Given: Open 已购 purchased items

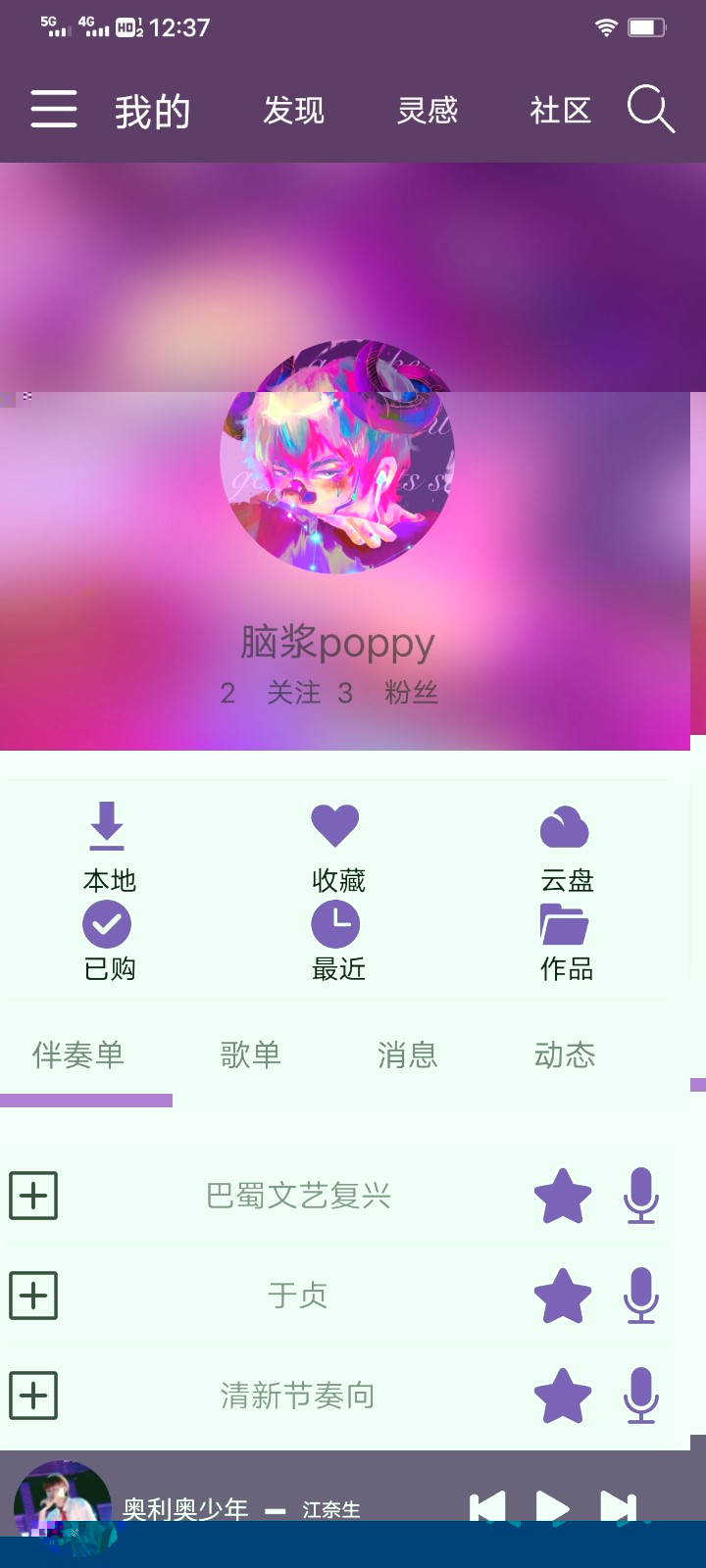Looking at the screenshot, I should (108, 941).
